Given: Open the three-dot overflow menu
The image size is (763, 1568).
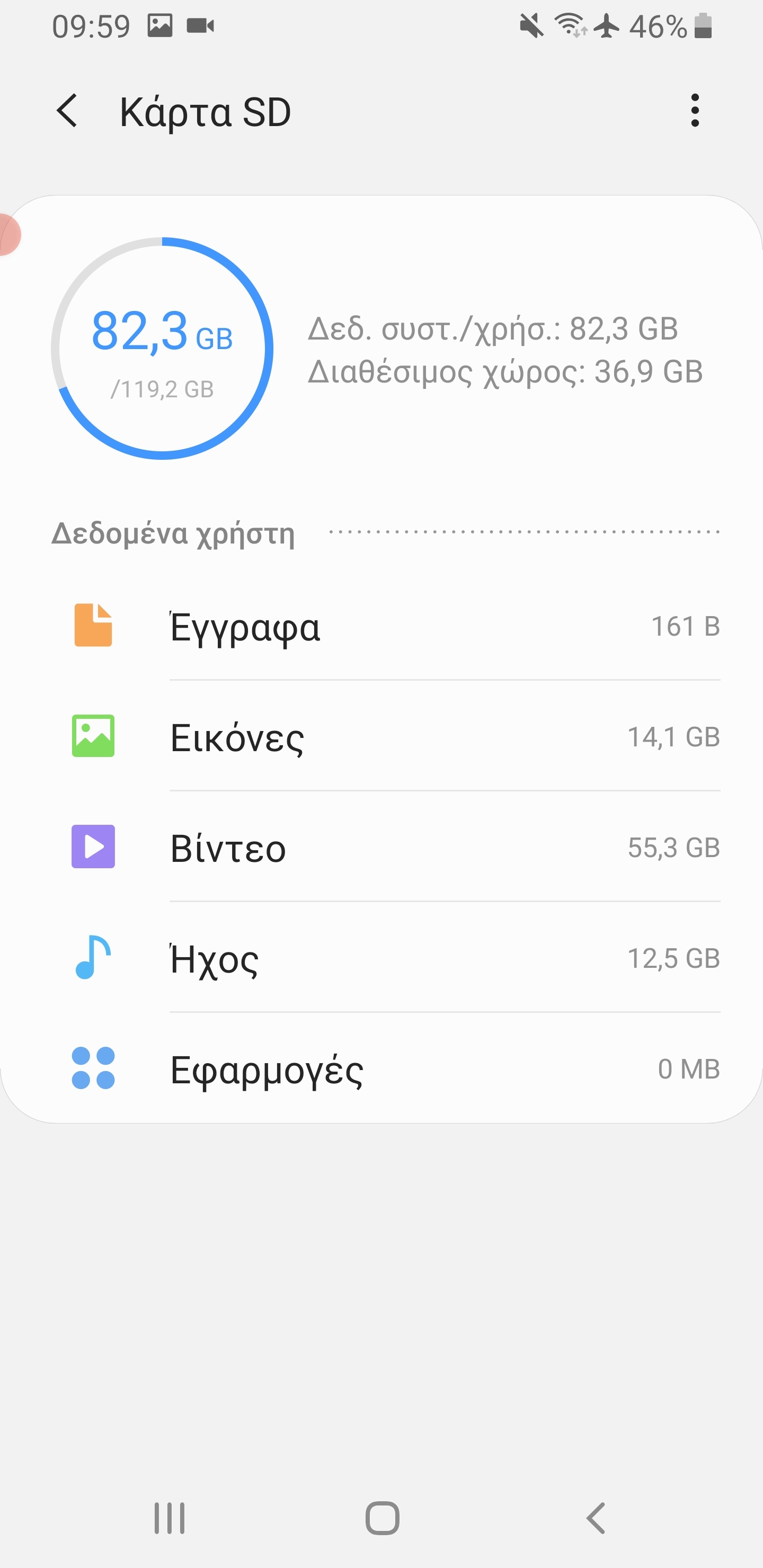Looking at the screenshot, I should tap(695, 111).
